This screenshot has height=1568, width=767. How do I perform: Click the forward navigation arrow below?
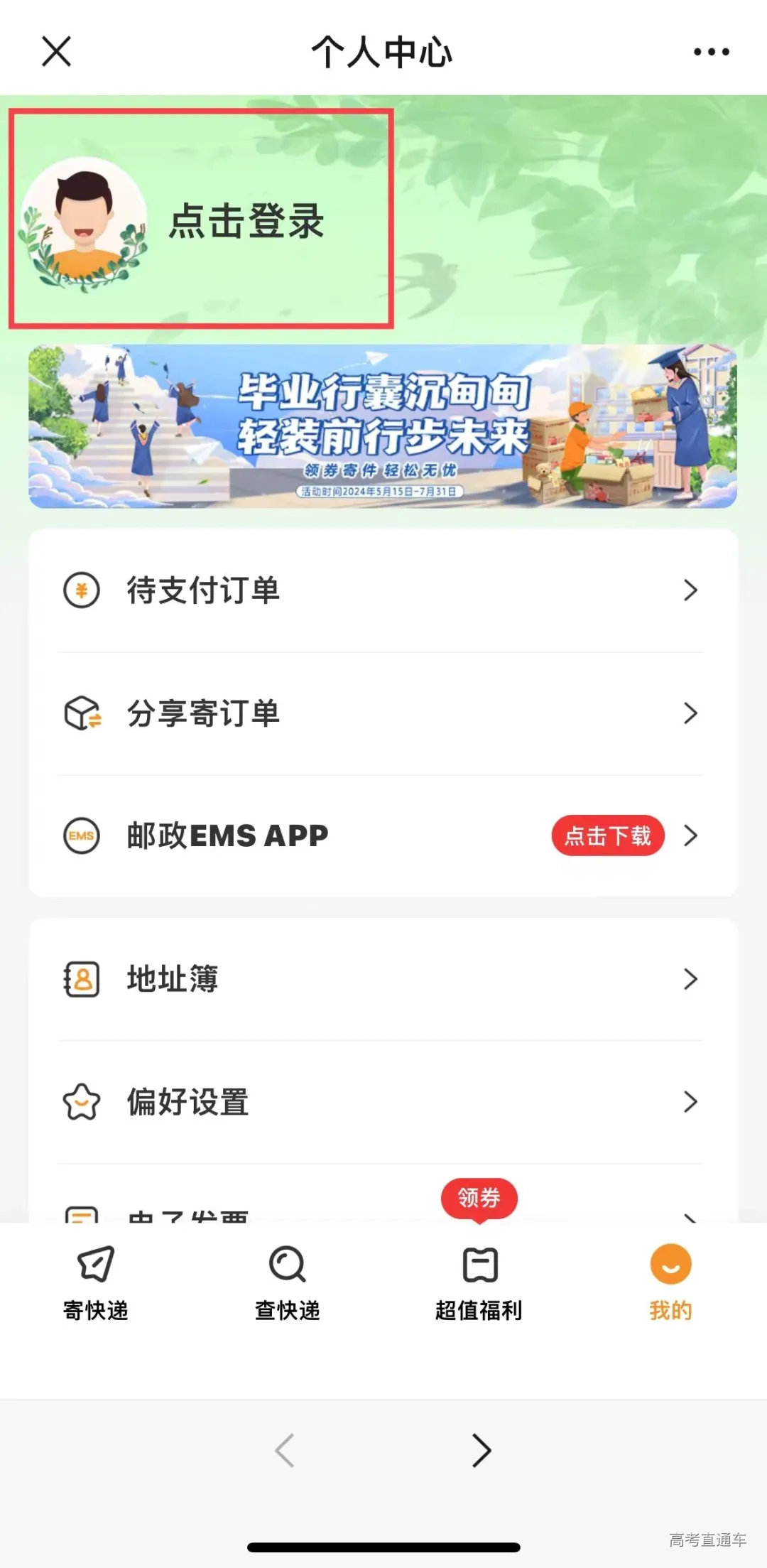pyautogui.click(x=481, y=1451)
